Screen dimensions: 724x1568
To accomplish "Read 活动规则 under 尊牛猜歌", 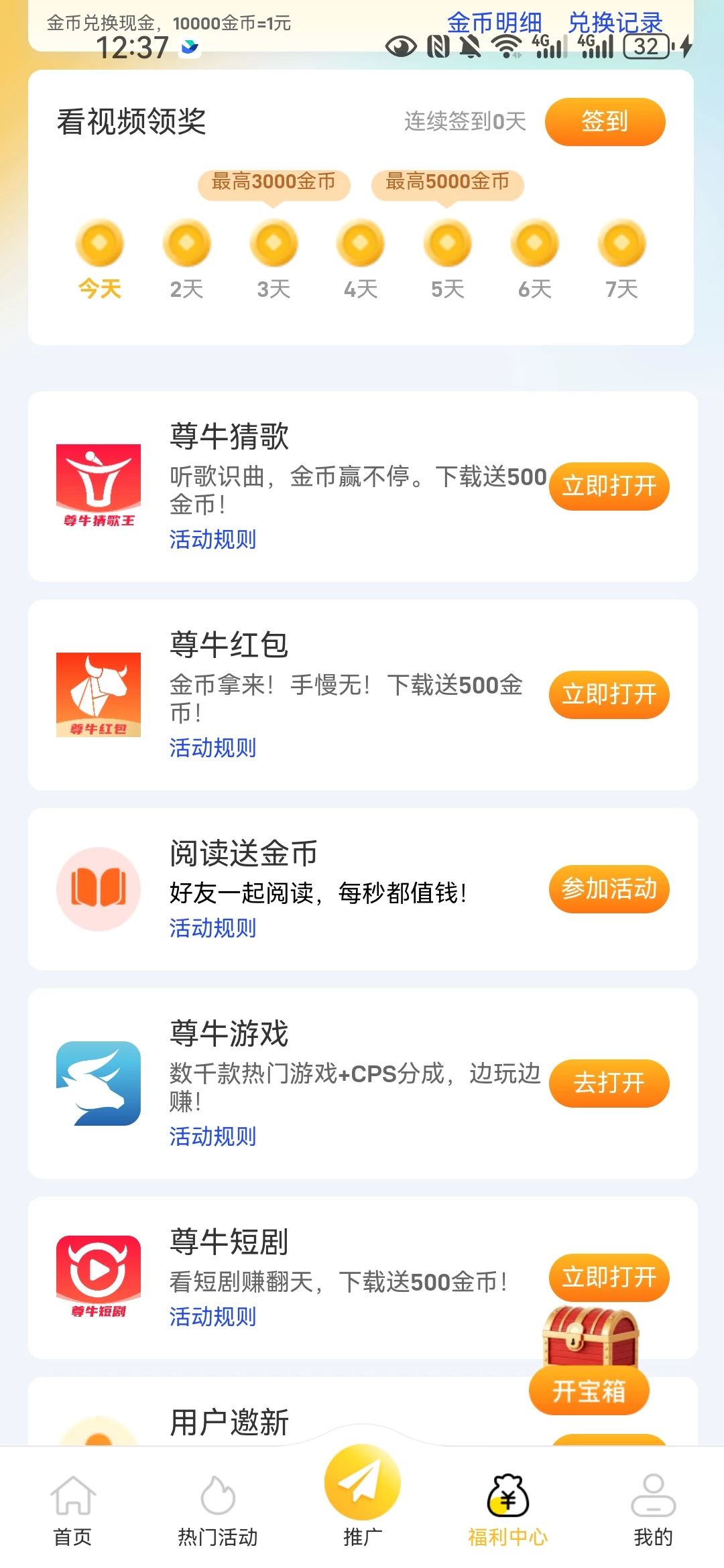I will (213, 539).
